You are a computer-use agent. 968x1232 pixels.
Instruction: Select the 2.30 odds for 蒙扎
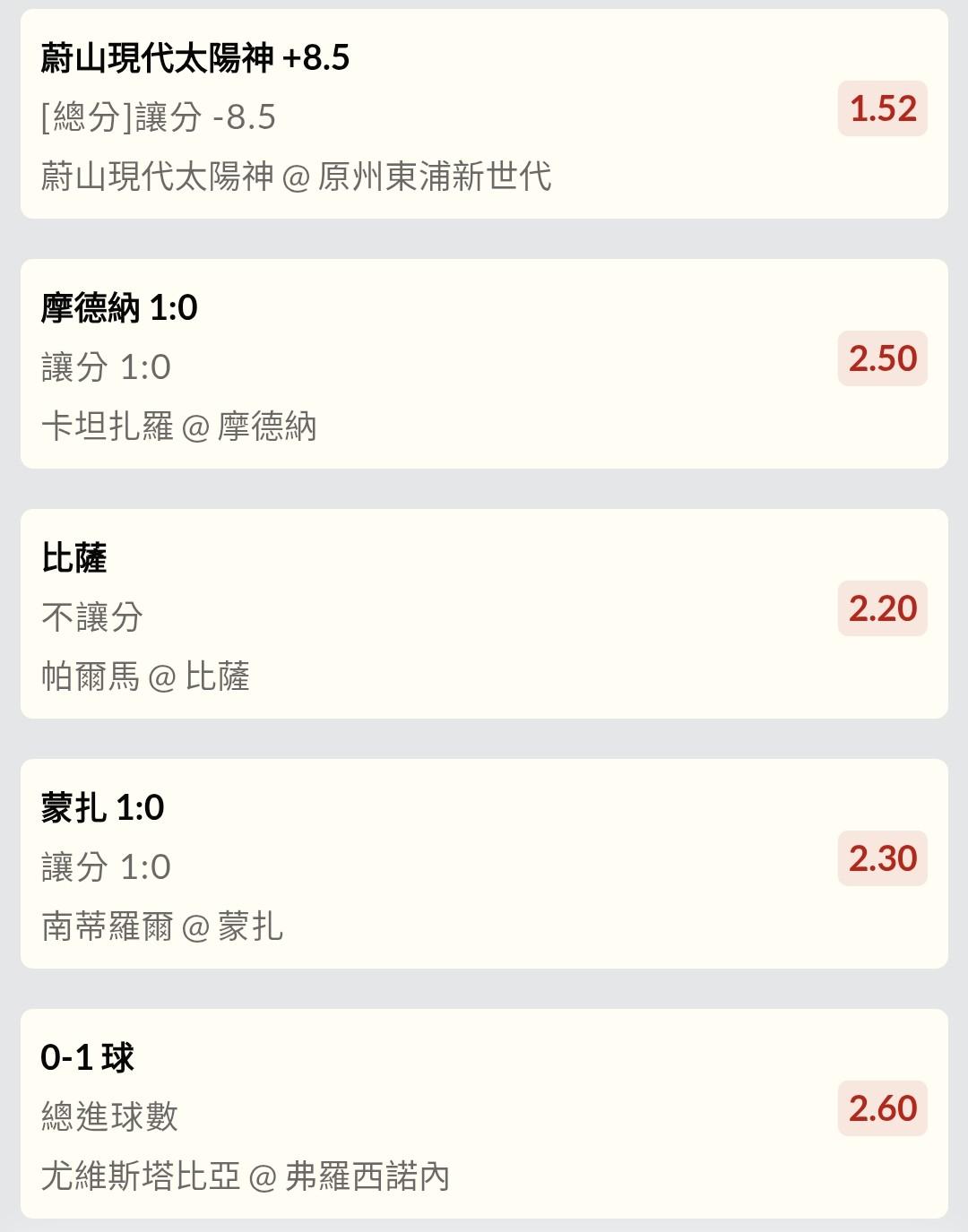click(883, 859)
